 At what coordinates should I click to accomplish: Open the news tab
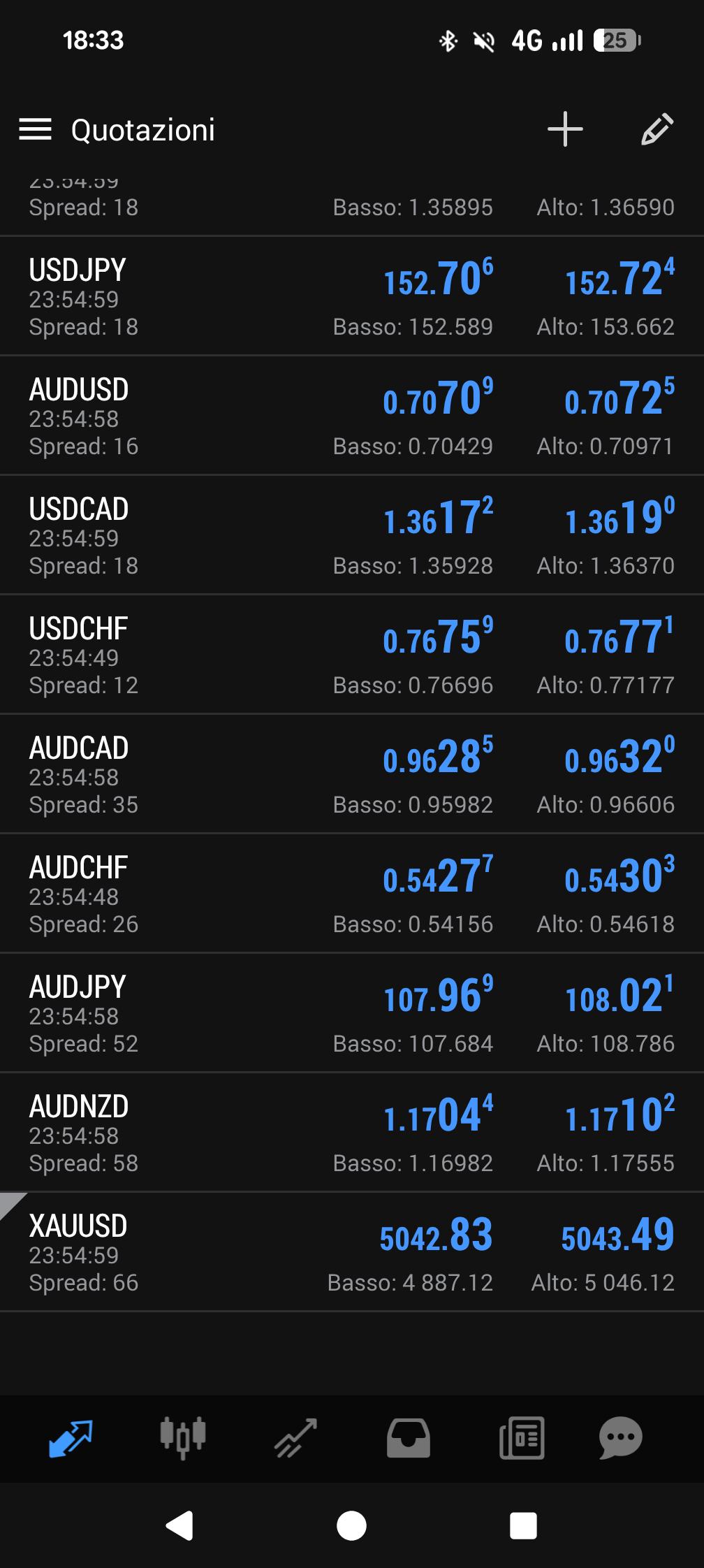pos(522,1438)
